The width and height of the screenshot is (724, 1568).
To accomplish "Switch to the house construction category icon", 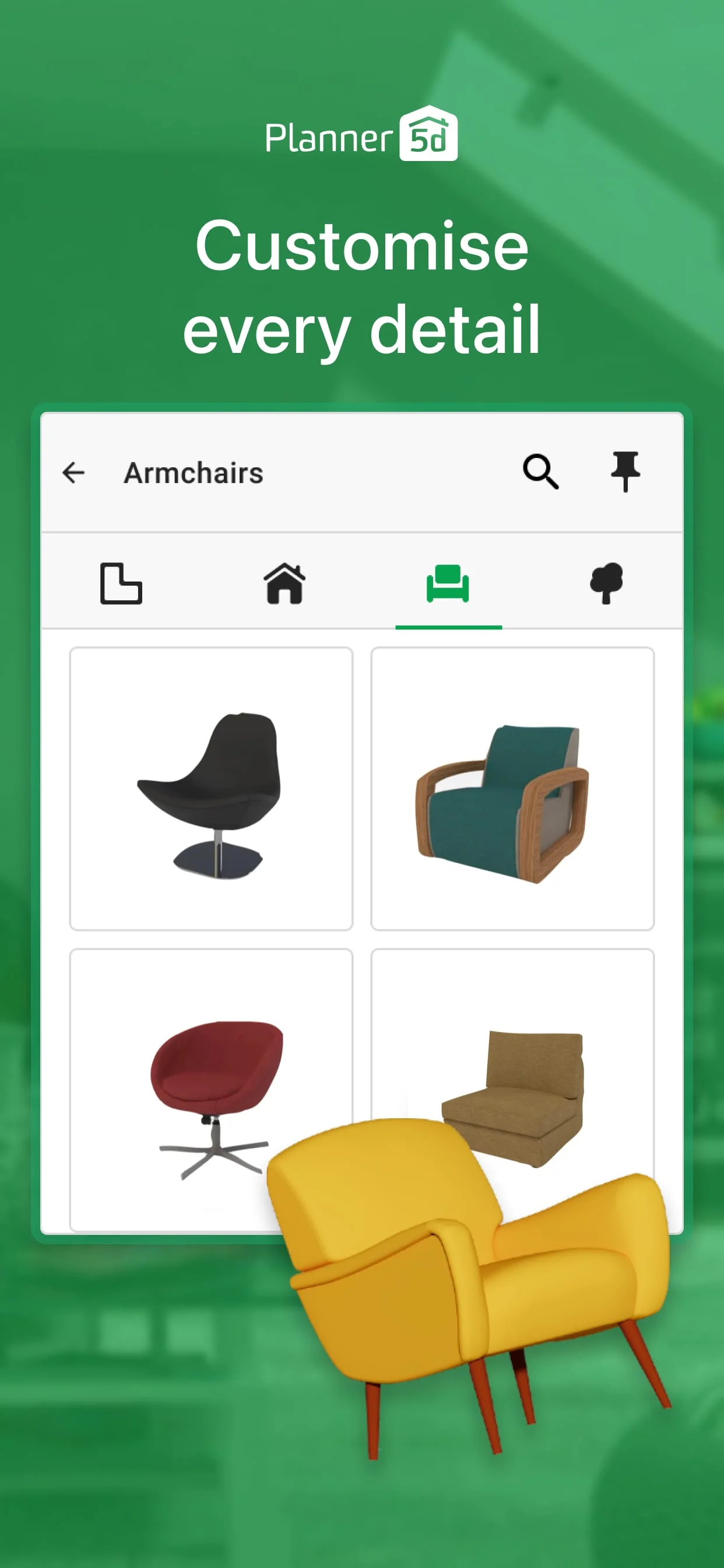I will coord(284,584).
